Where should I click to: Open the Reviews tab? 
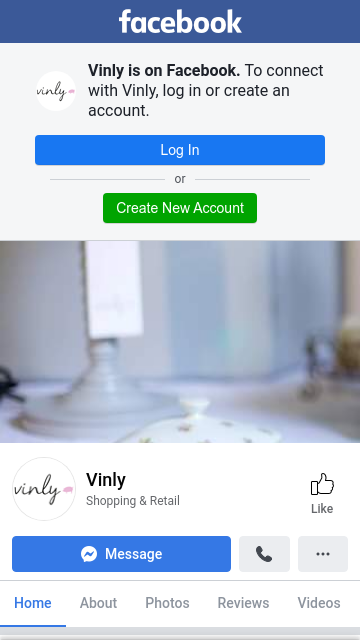[x=243, y=603]
